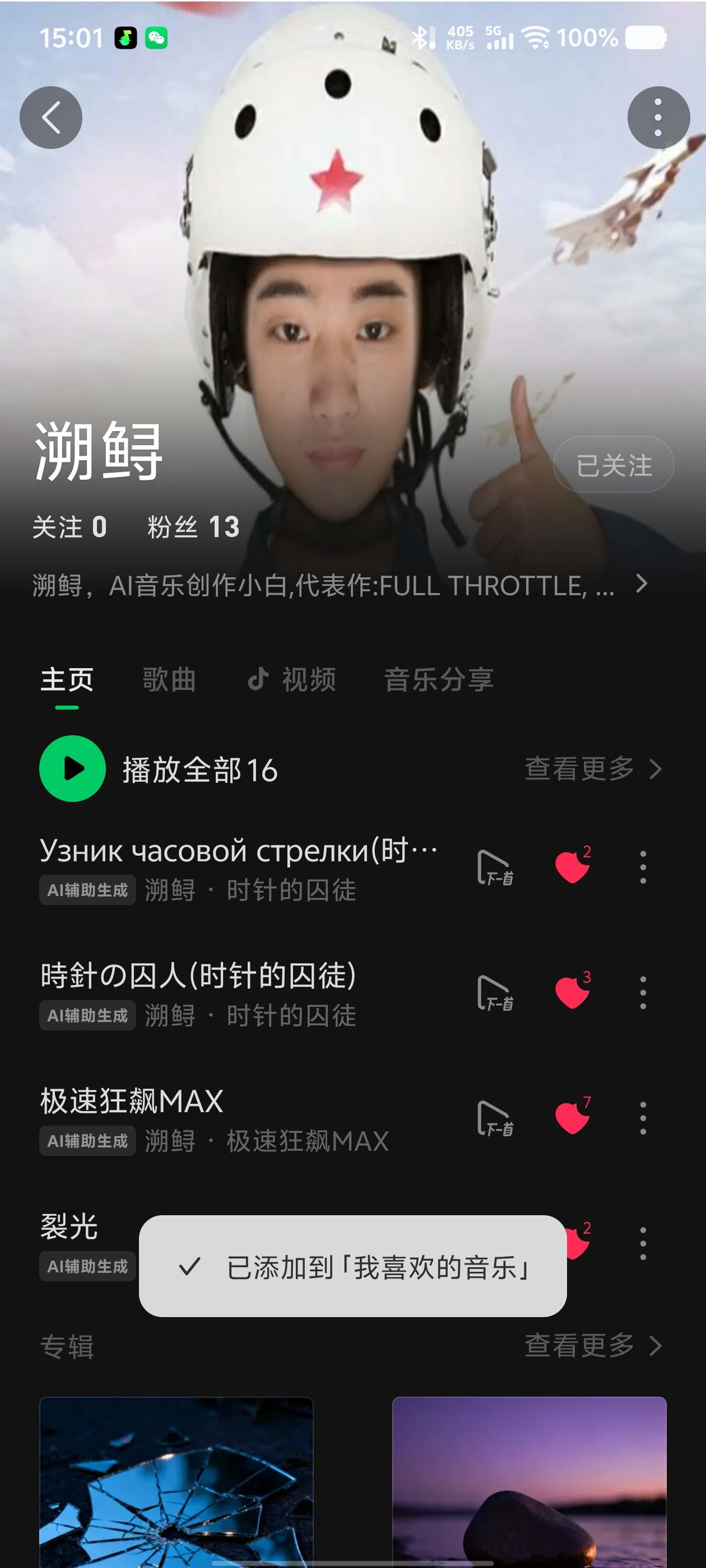
Task: Open more options for Узник часовой стрелки
Action: (642, 867)
